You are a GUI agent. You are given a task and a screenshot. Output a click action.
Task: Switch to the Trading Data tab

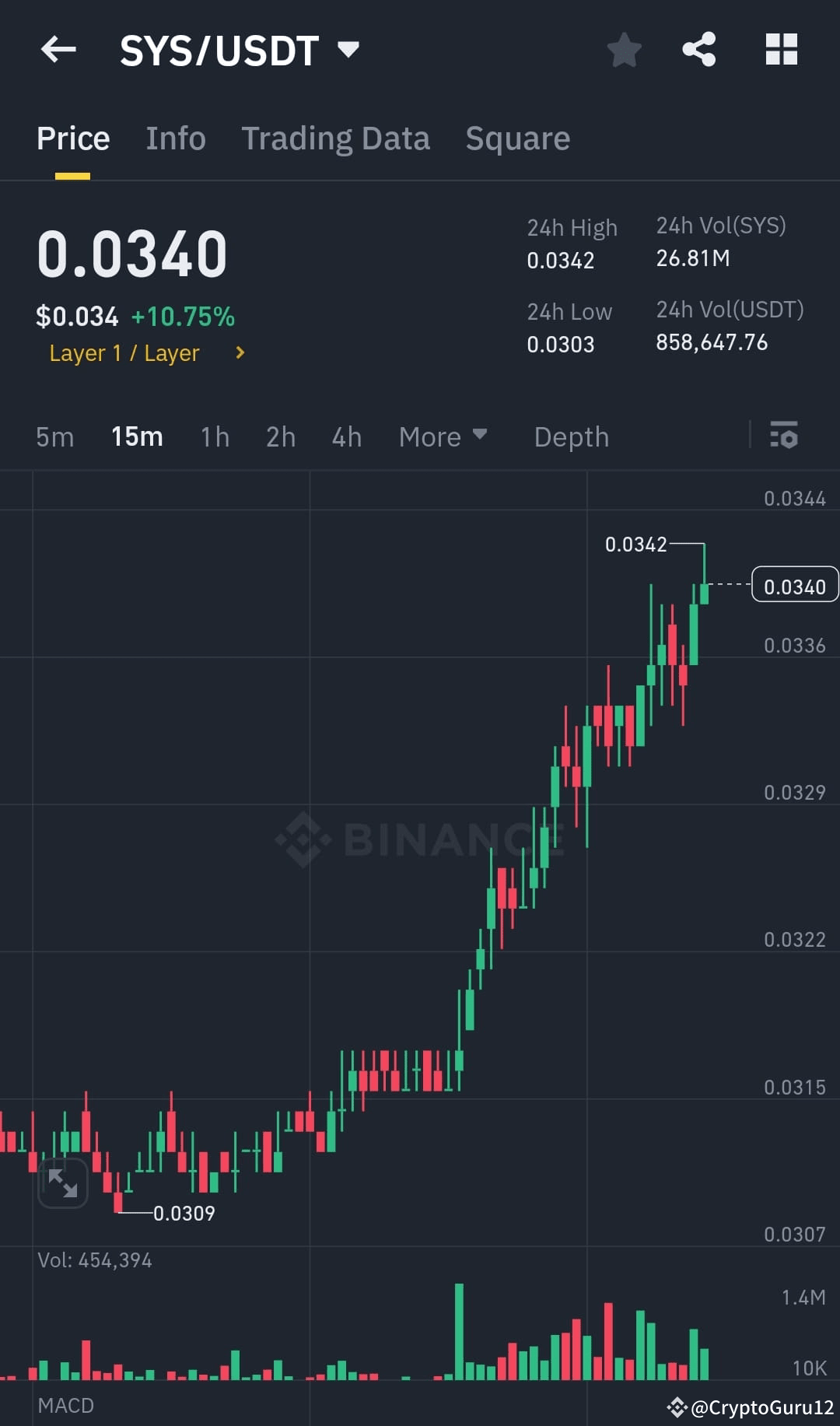[x=336, y=138]
